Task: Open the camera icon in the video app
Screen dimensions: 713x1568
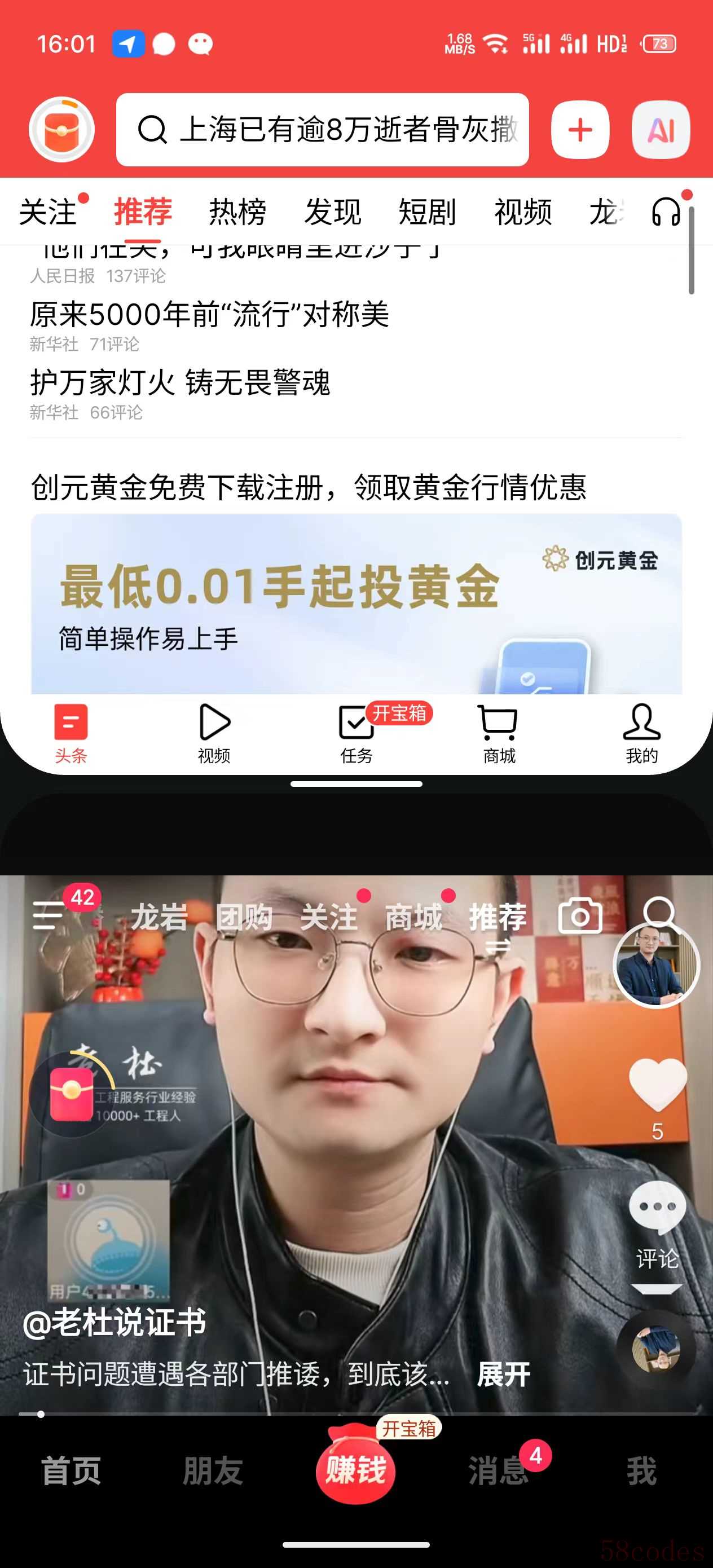Action: [580, 915]
